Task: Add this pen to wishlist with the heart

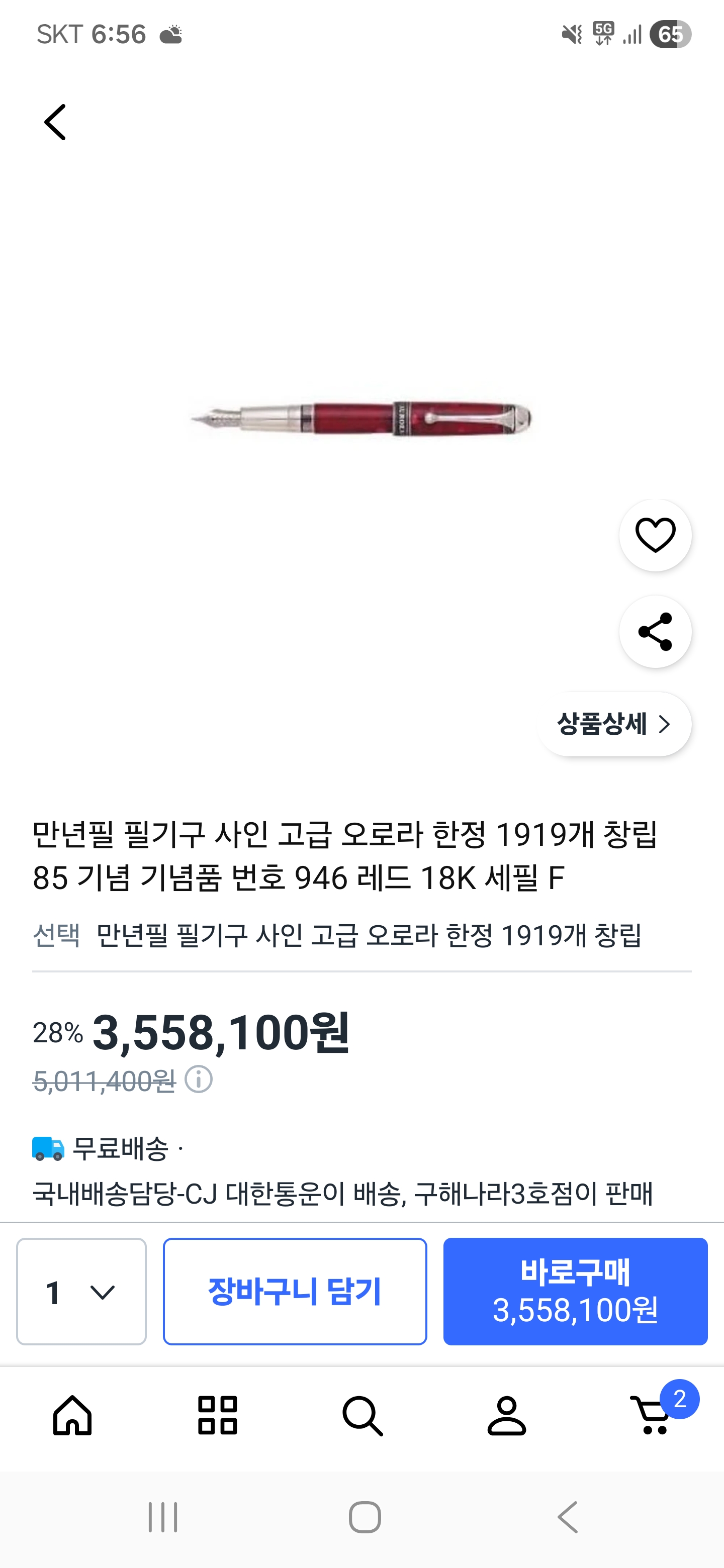Action: (655, 535)
